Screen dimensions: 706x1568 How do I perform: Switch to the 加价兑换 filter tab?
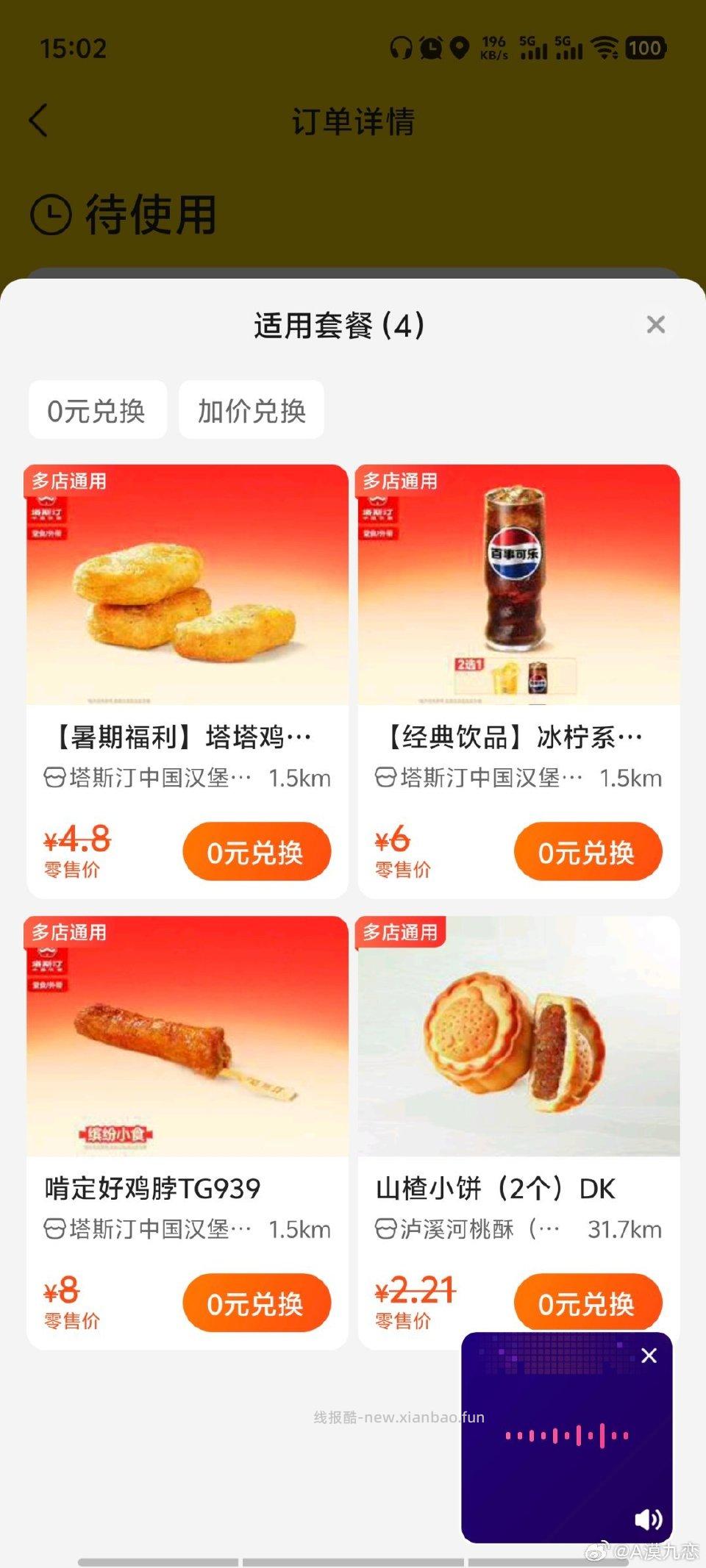pyautogui.click(x=251, y=410)
